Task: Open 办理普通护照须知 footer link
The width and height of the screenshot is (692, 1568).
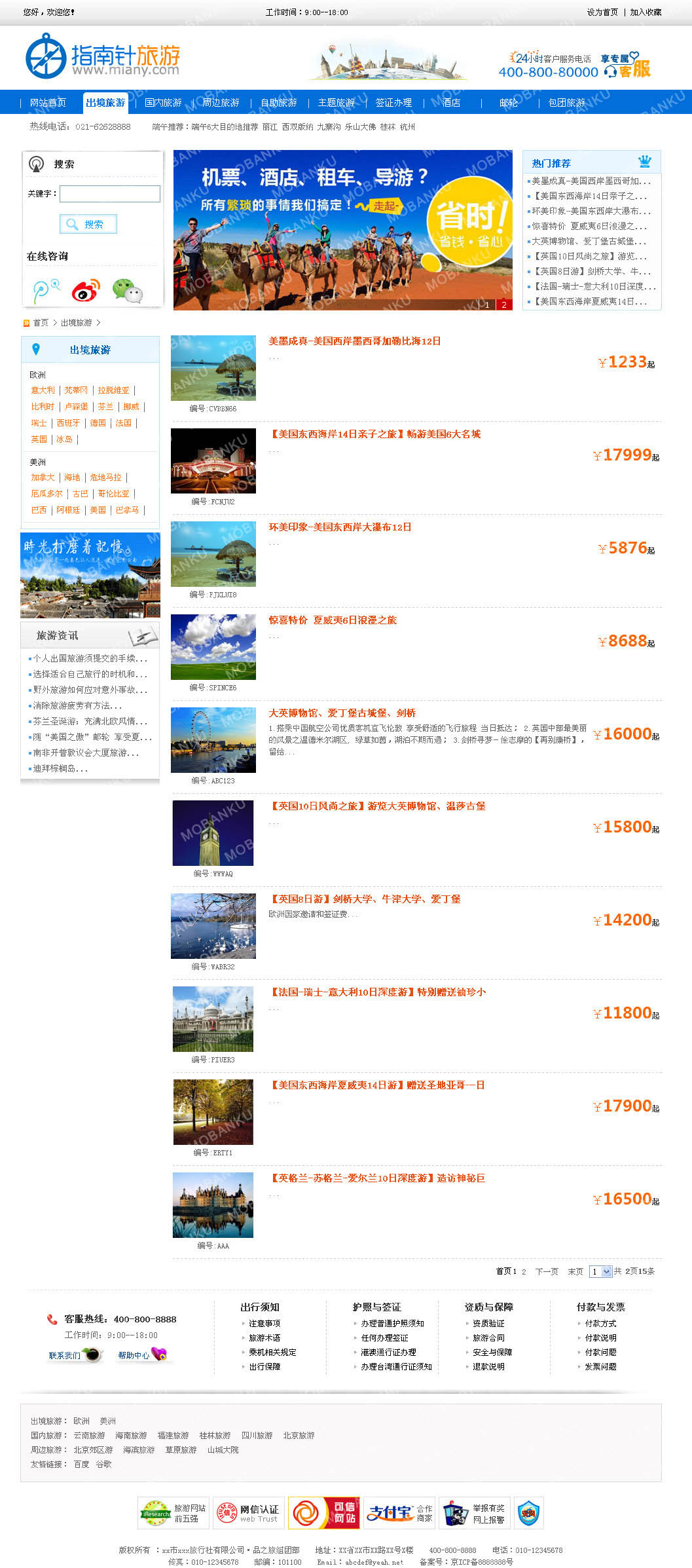Action: tap(392, 1324)
